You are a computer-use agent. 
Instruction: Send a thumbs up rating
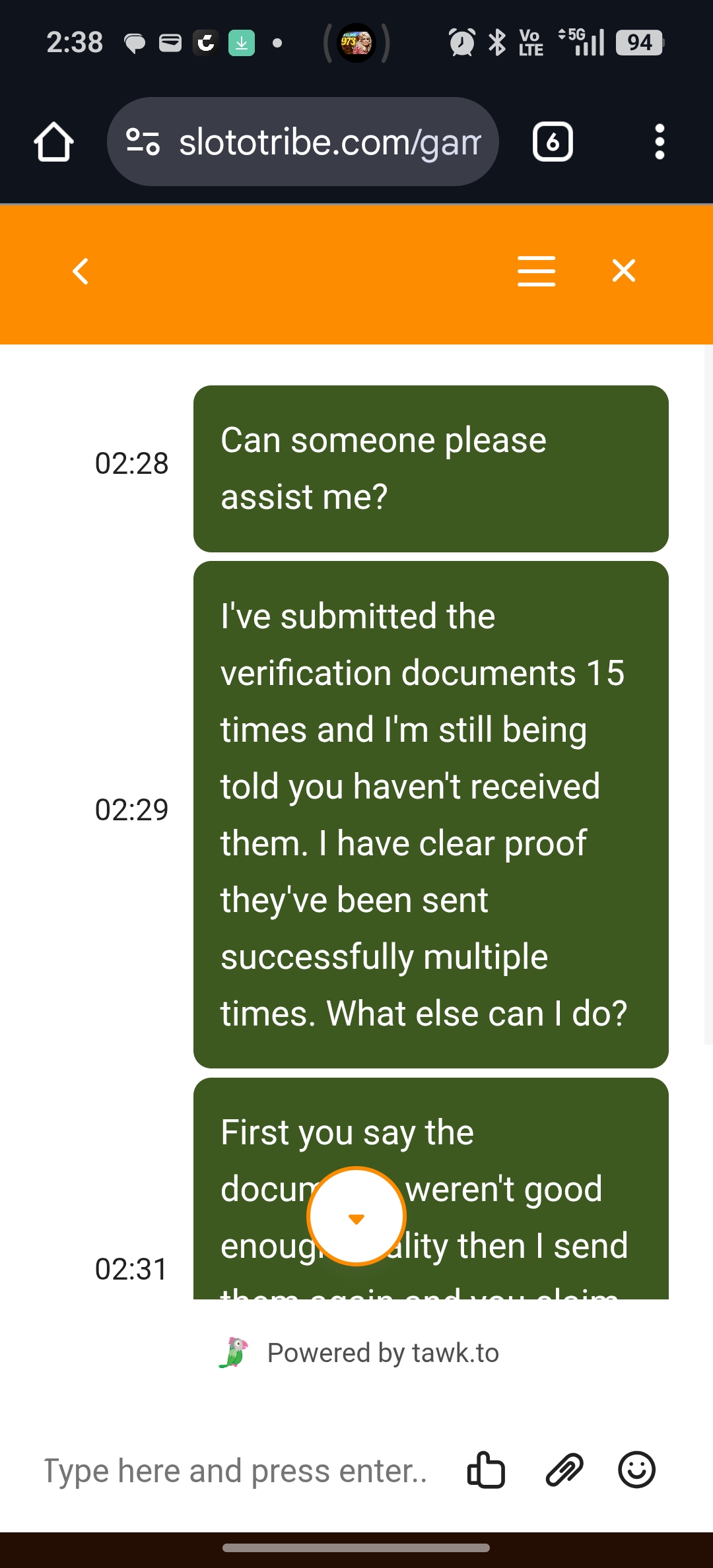click(486, 1471)
